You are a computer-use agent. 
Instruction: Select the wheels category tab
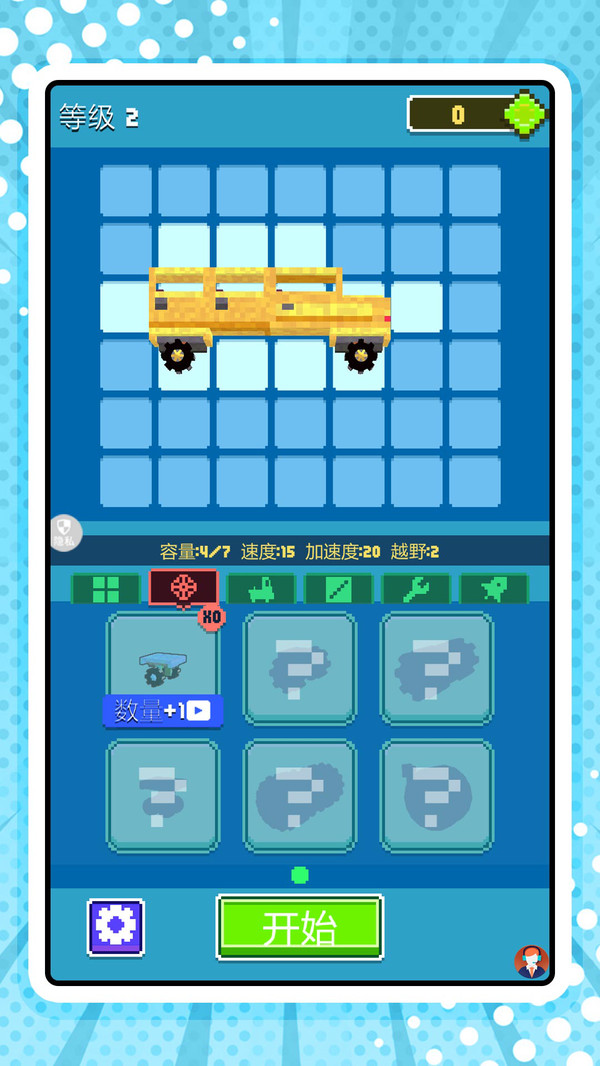pos(183,587)
